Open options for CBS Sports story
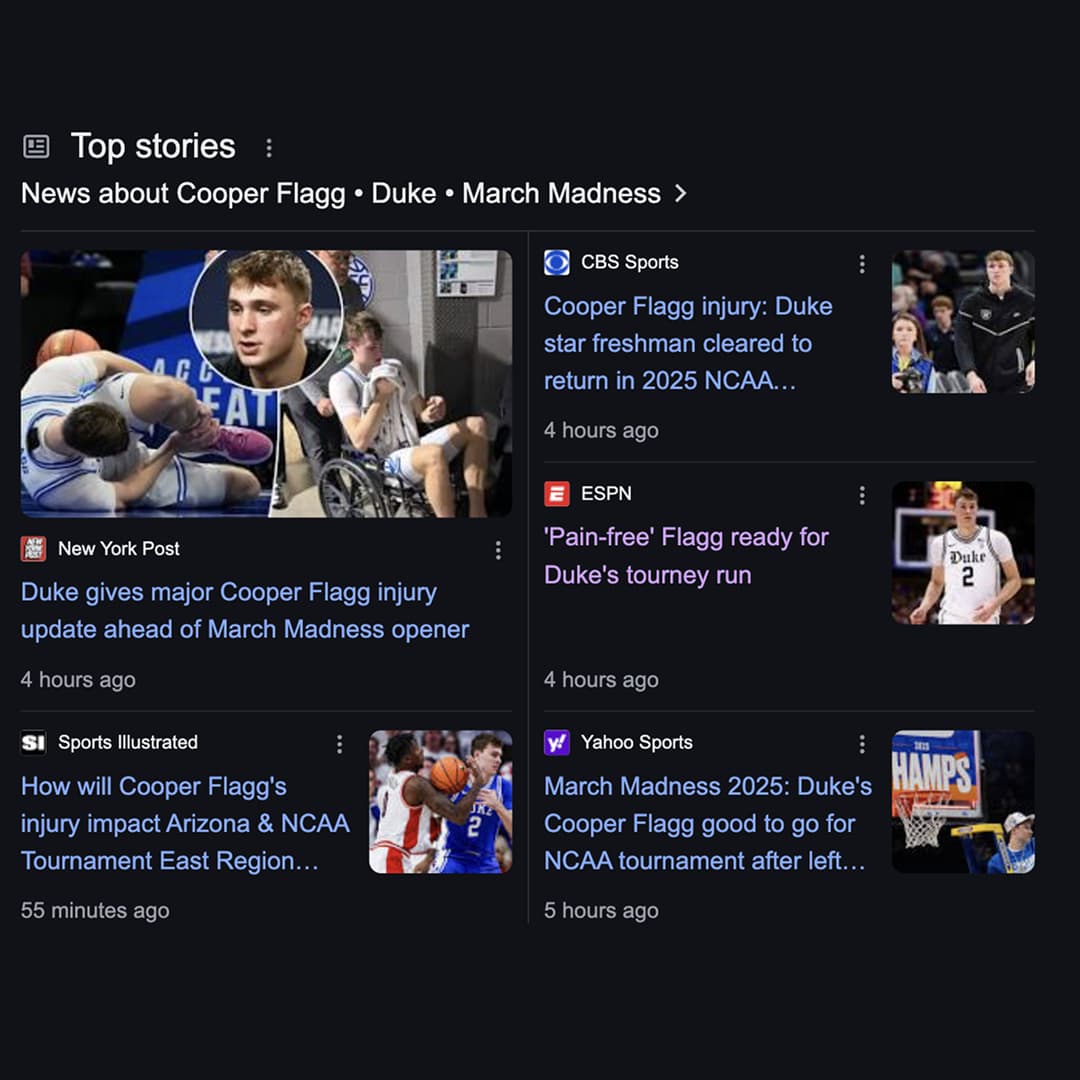The width and height of the screenshot is (1080, 1080). tap(862, 264)
